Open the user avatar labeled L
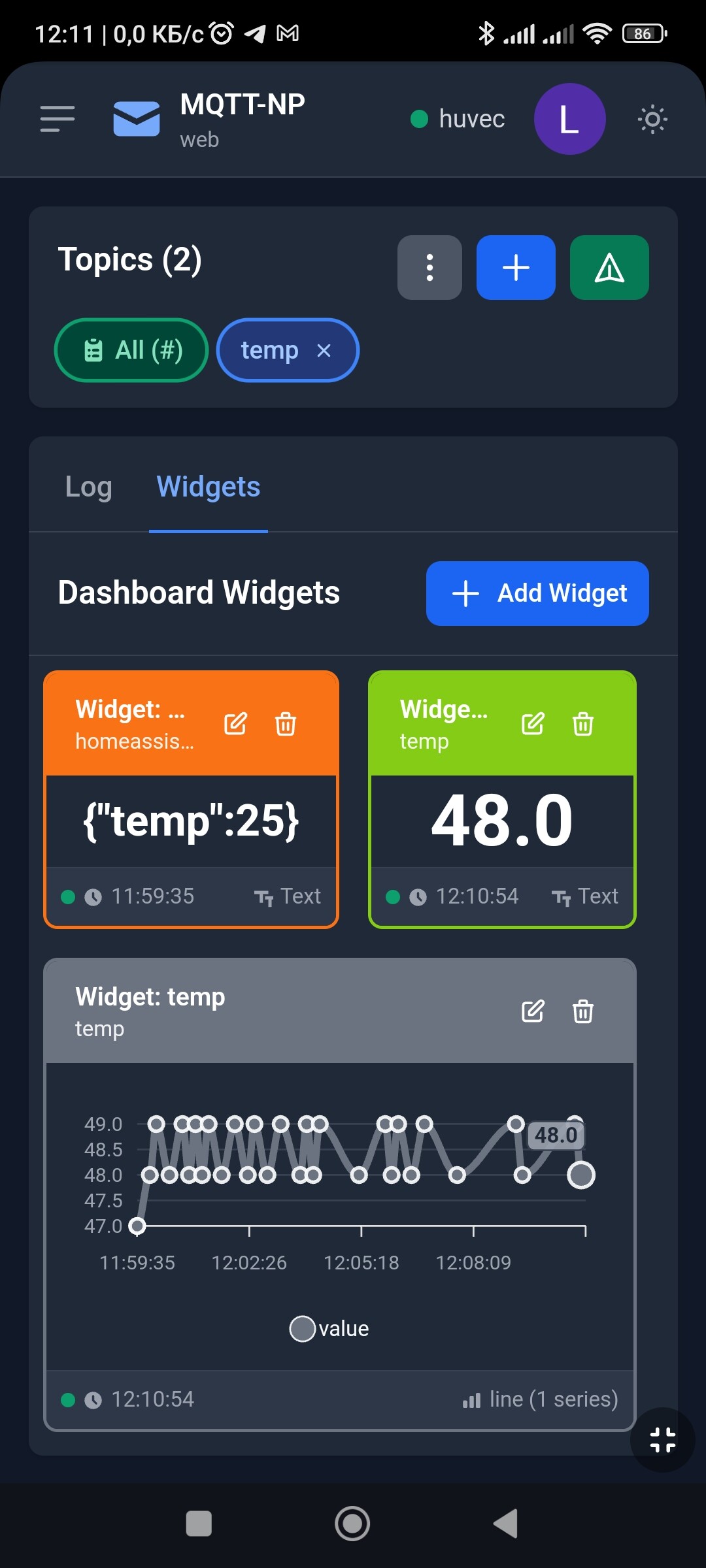 tap(569, 119)
